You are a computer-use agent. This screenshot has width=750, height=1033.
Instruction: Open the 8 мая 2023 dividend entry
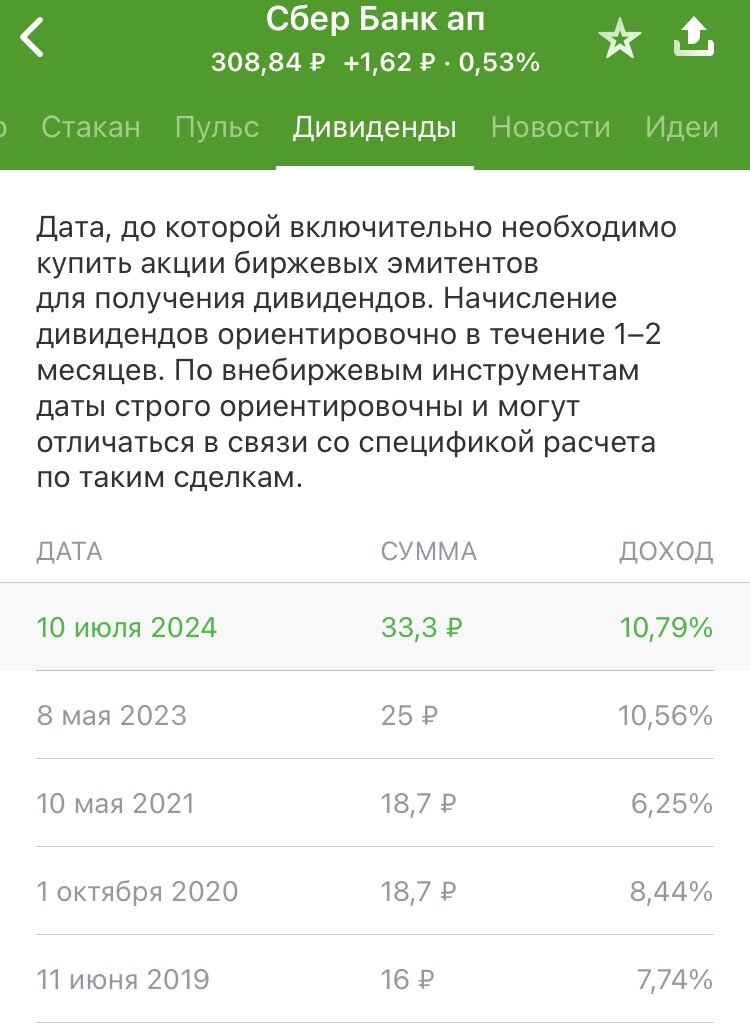(375, 716)
